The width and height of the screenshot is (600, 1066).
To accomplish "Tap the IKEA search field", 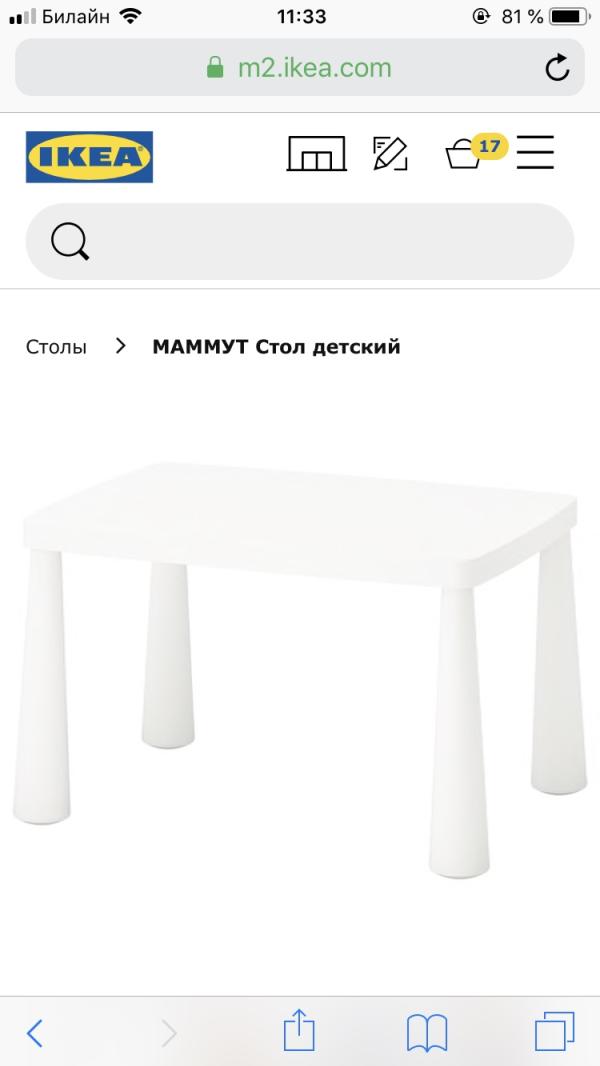I will click(x=300, y=241).
